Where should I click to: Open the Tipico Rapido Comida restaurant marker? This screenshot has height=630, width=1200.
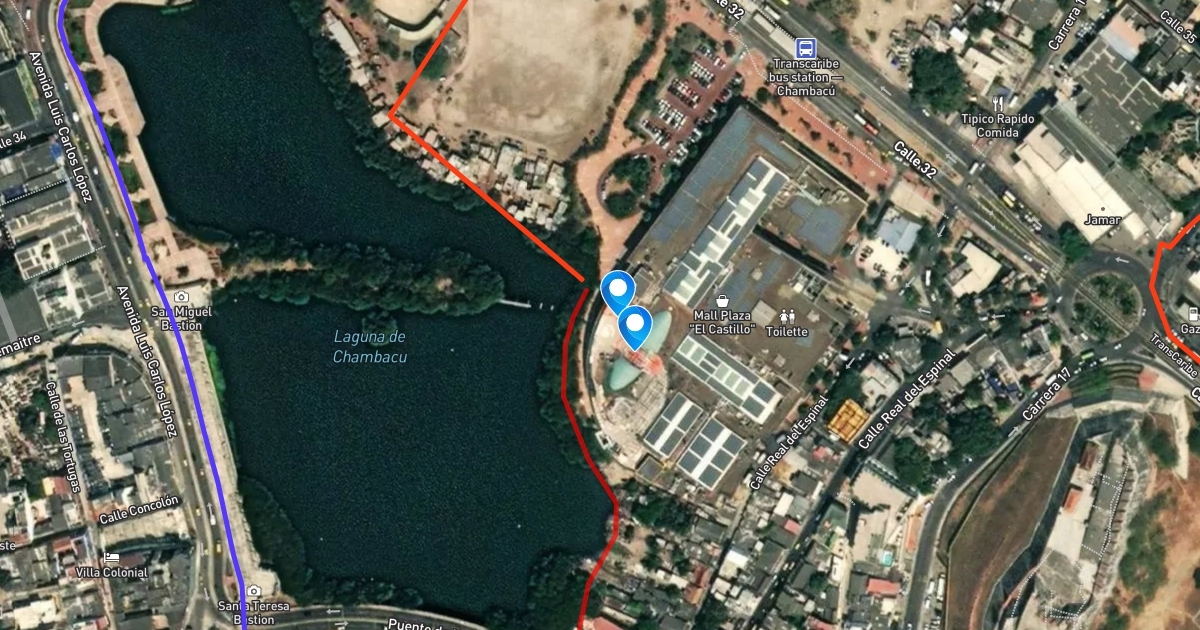tap(997, 102)
